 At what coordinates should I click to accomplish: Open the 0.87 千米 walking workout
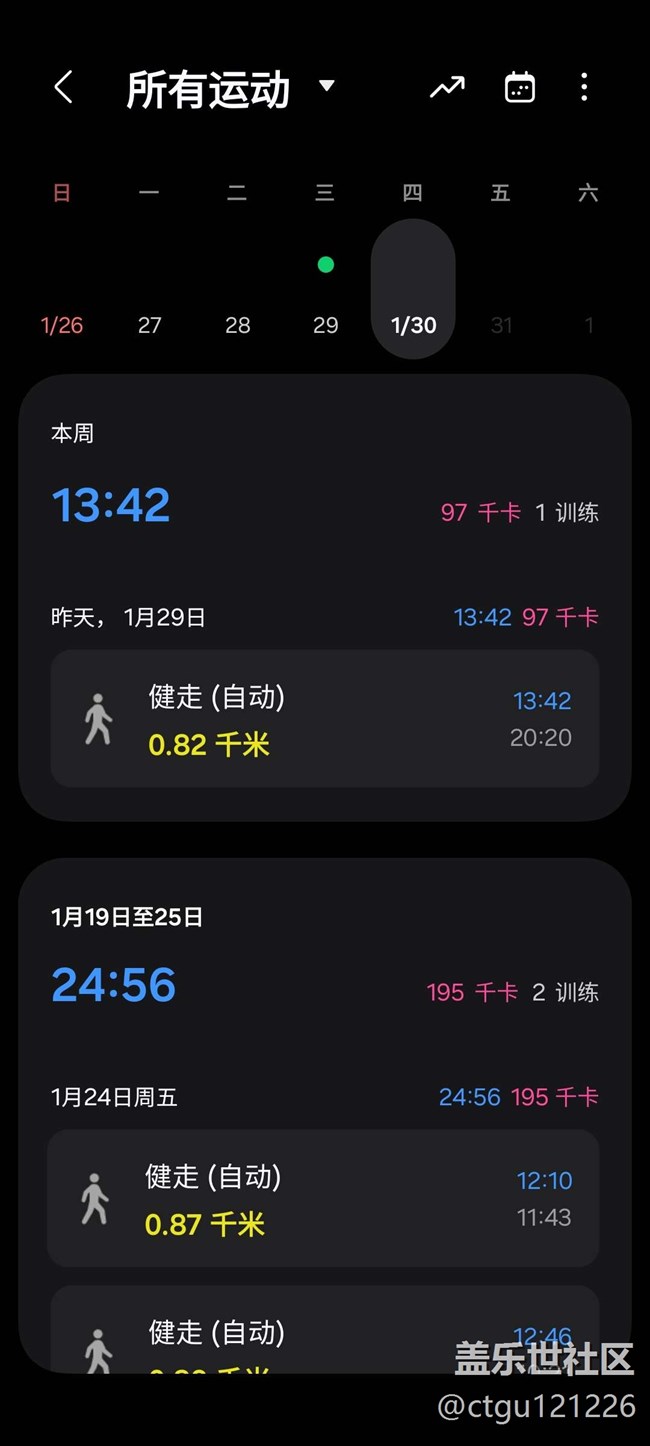pos(323,1198)
